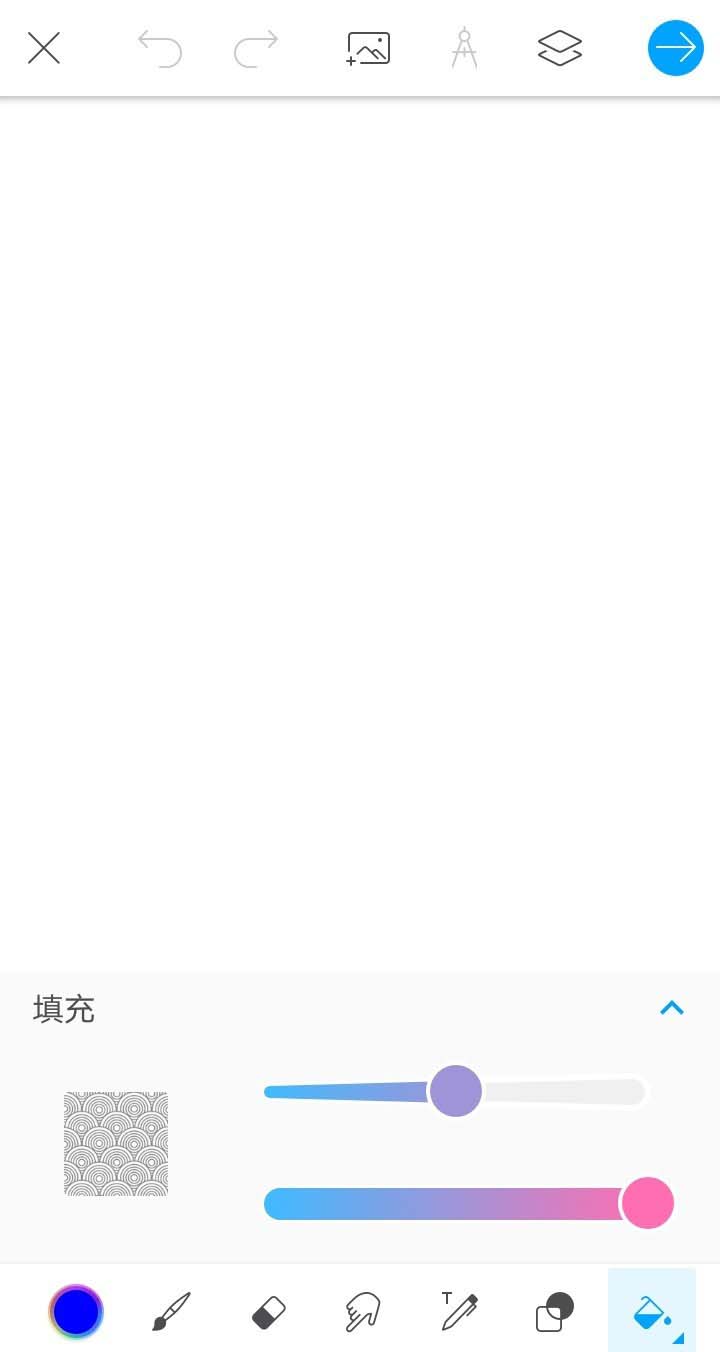Image resolution: width=720 pixels, height=1352 pixels.
Task: Select the smudge finger tool
Action: click(x=362, y=1312)
